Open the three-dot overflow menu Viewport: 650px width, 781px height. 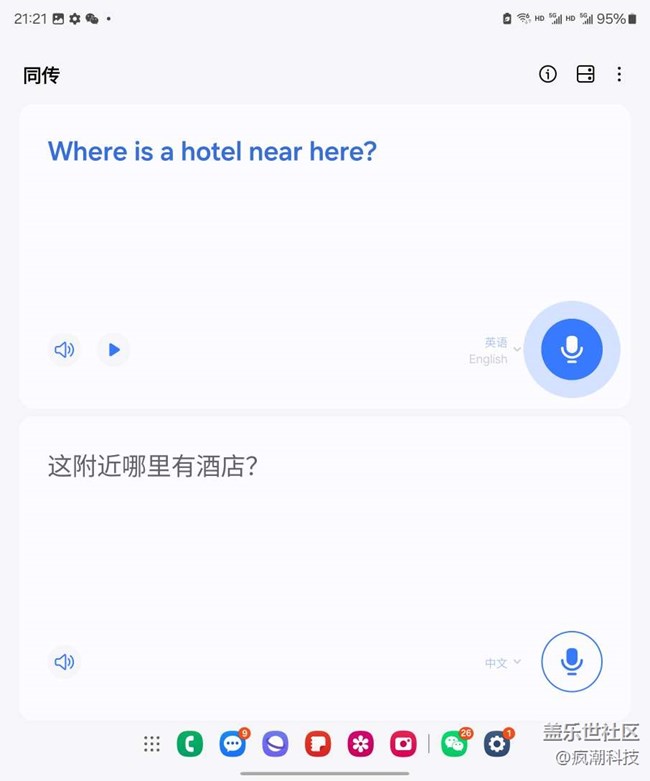pos(619,74)
